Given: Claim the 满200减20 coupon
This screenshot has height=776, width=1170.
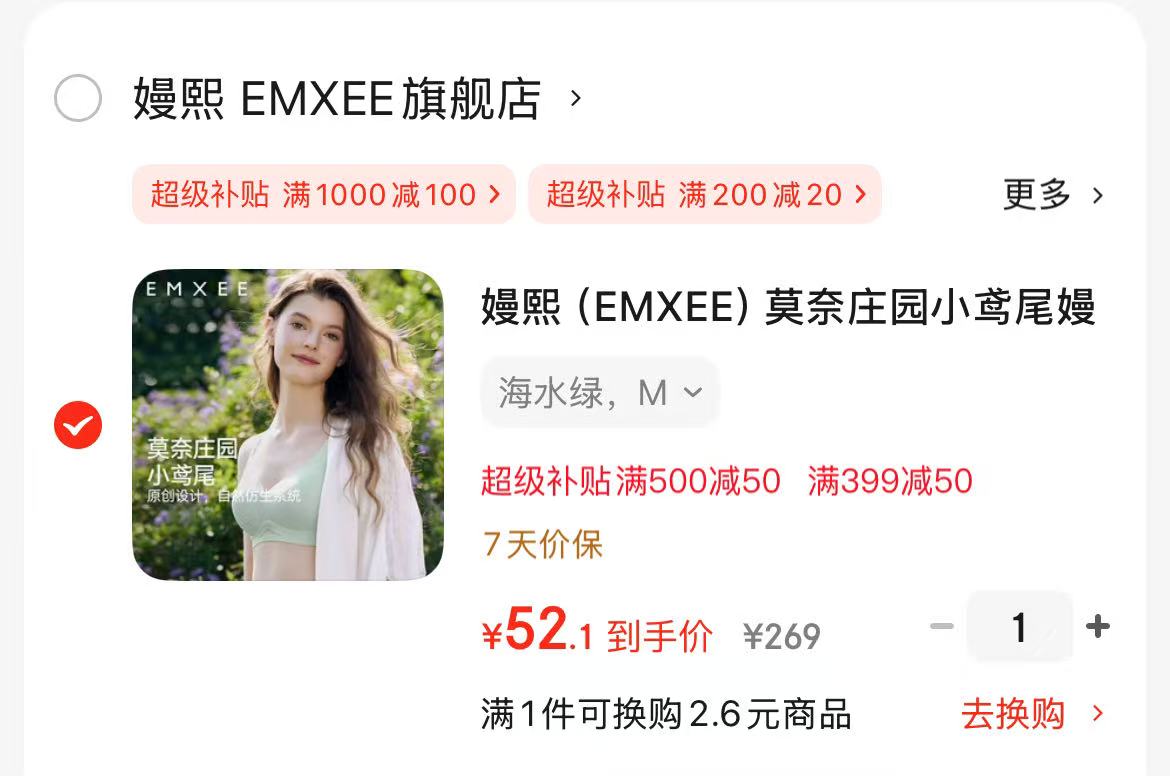Looking at the screenshot, I should (704, 194).
